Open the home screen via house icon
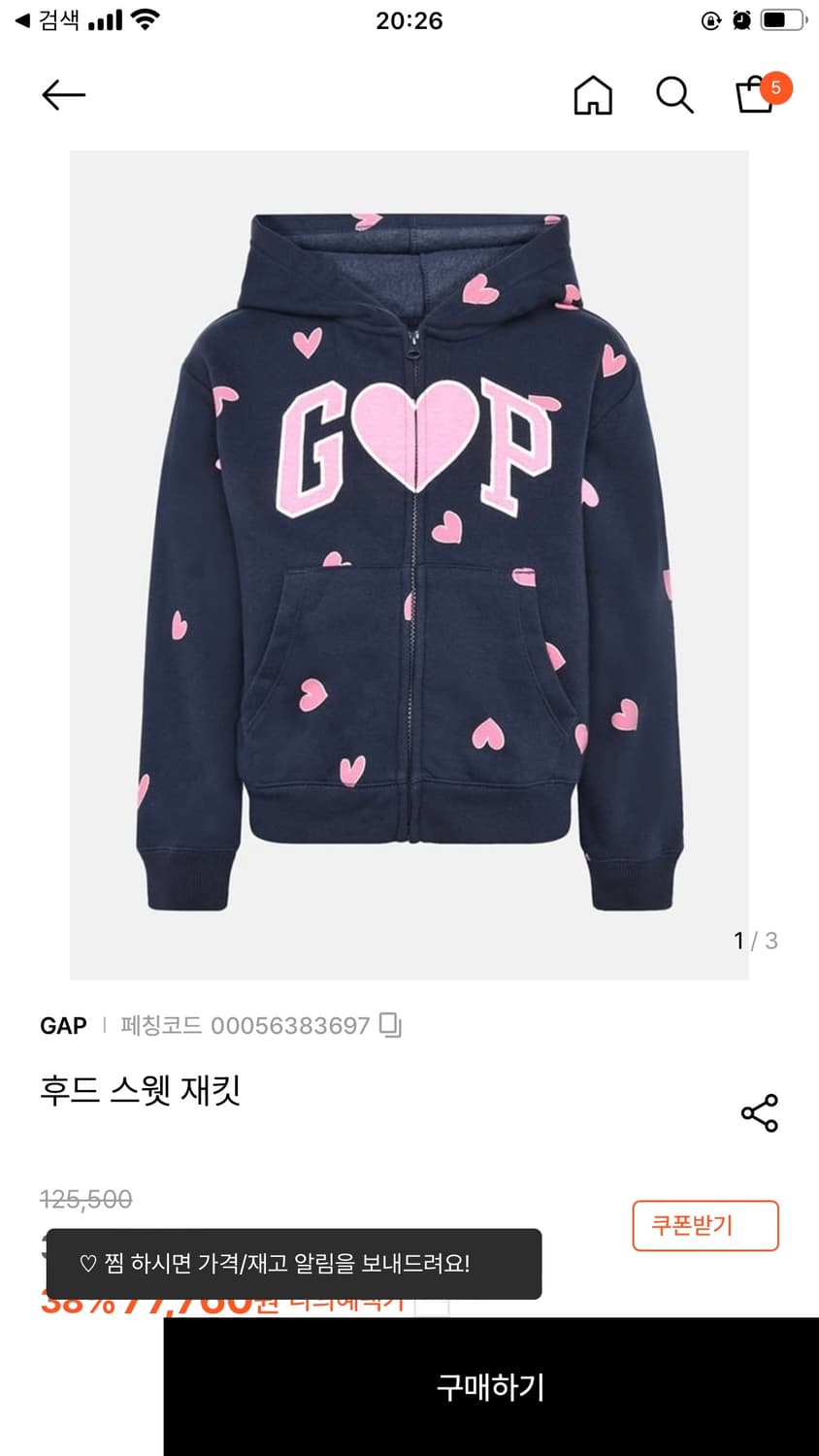Image resolution: width=819 pixels, height=1456 pixels. [593, 95]
